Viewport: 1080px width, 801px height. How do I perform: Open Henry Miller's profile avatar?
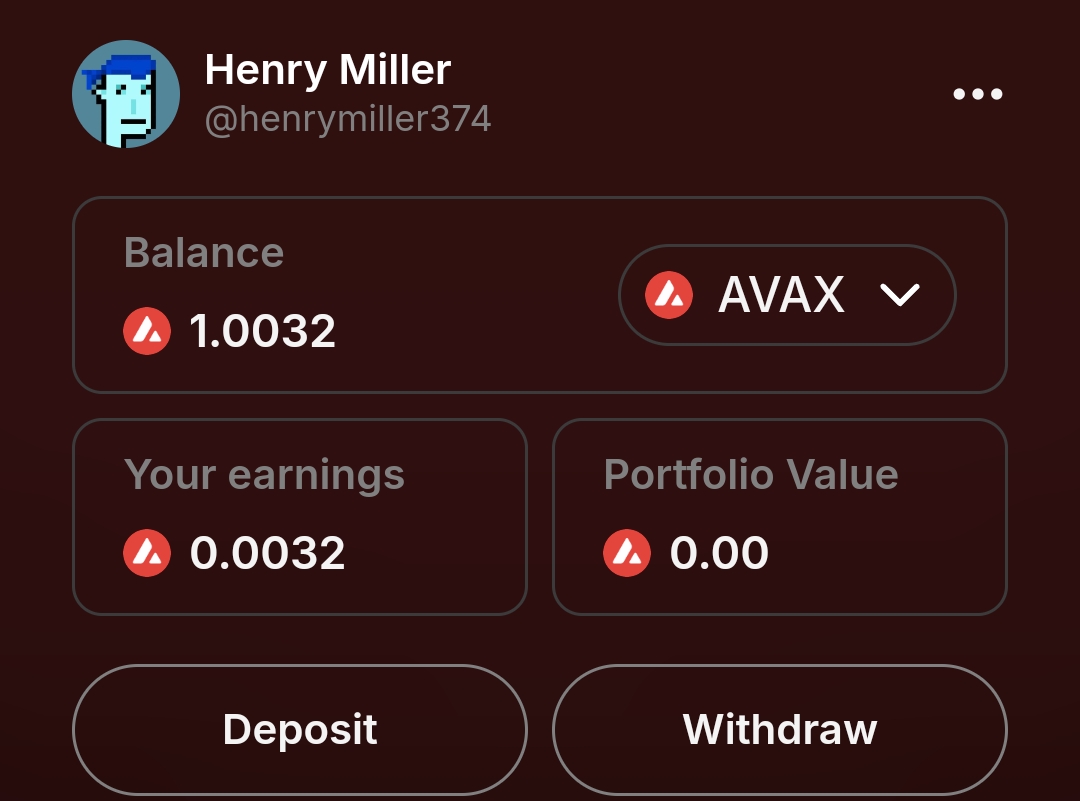[126, 95]
